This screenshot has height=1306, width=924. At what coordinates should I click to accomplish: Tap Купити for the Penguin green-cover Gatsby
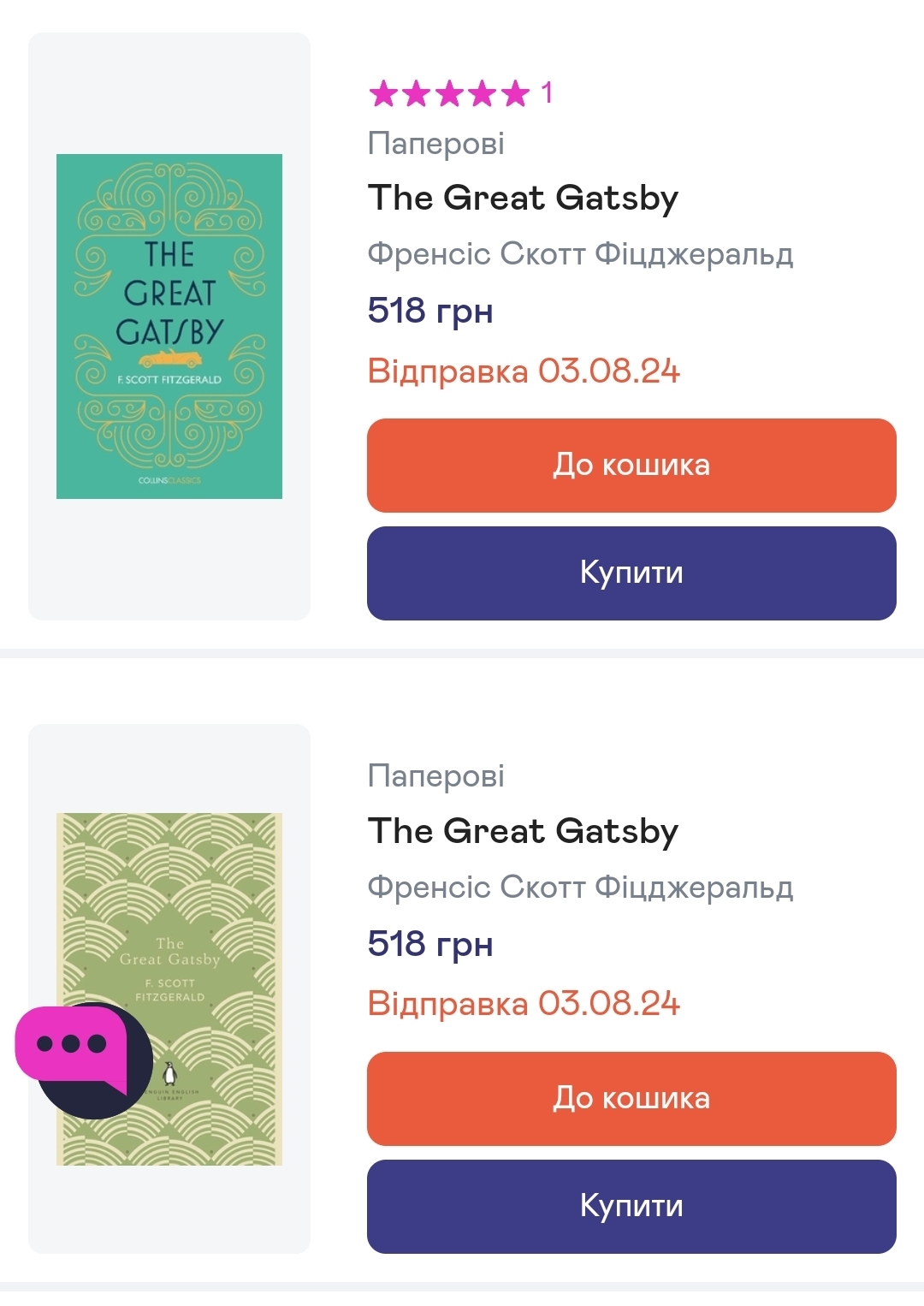click(631, 1206)
